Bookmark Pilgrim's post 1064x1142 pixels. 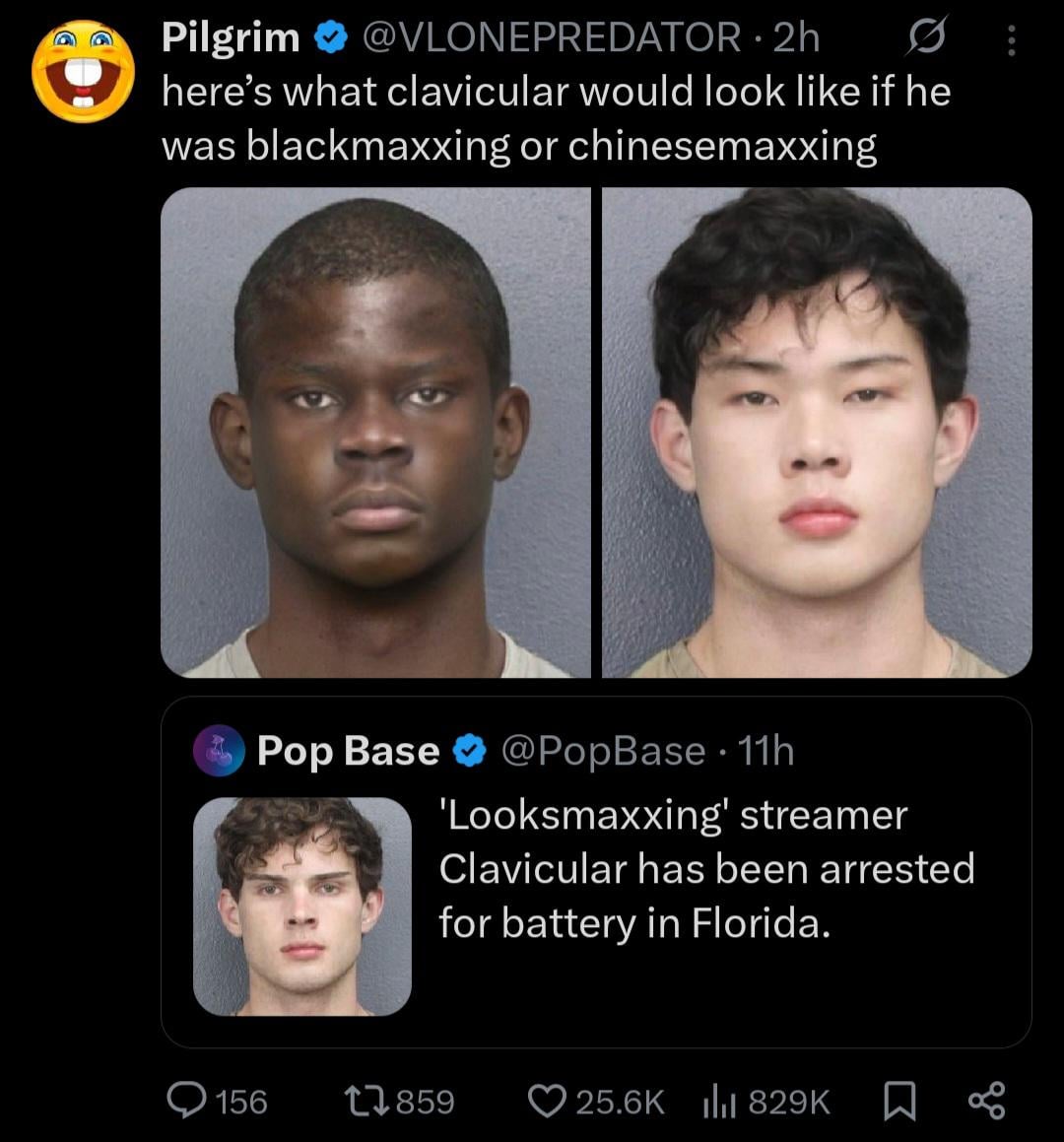pyautogui.click(x=898, y=1101)
